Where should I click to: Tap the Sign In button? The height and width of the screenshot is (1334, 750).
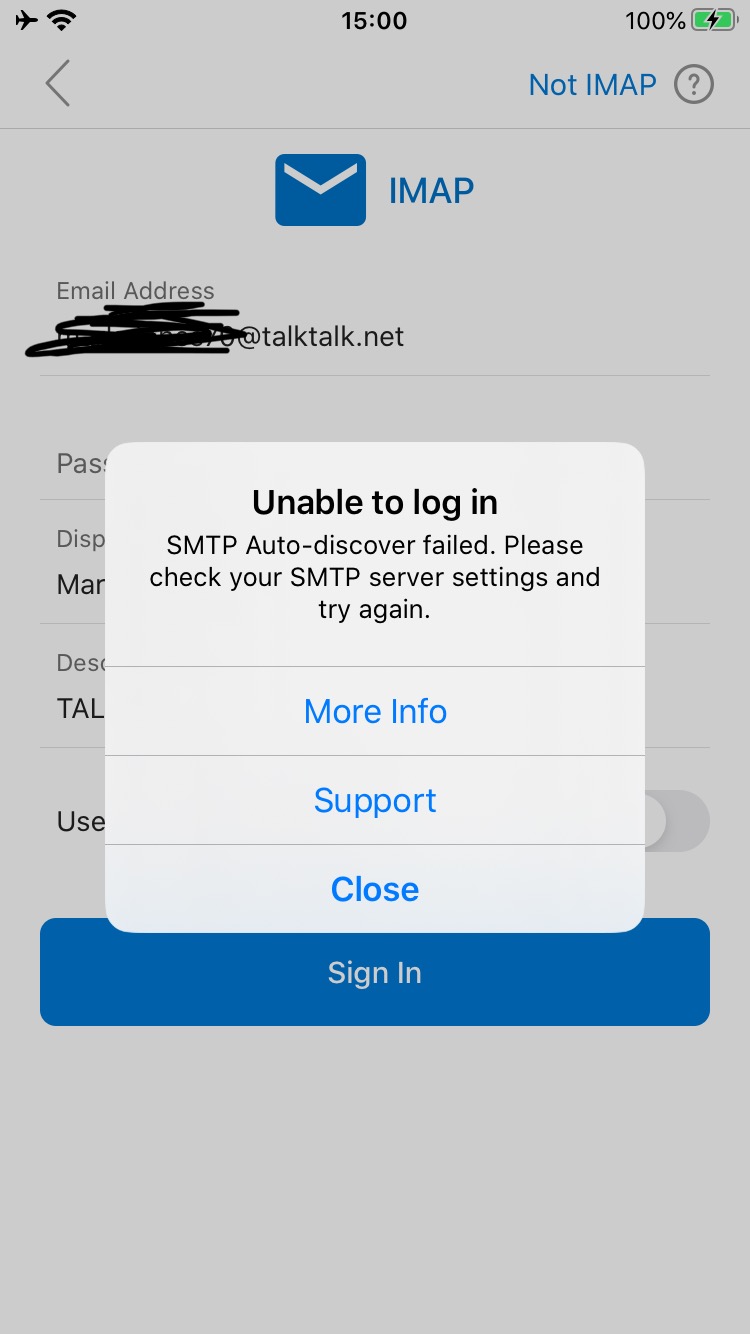coord(375,972)
